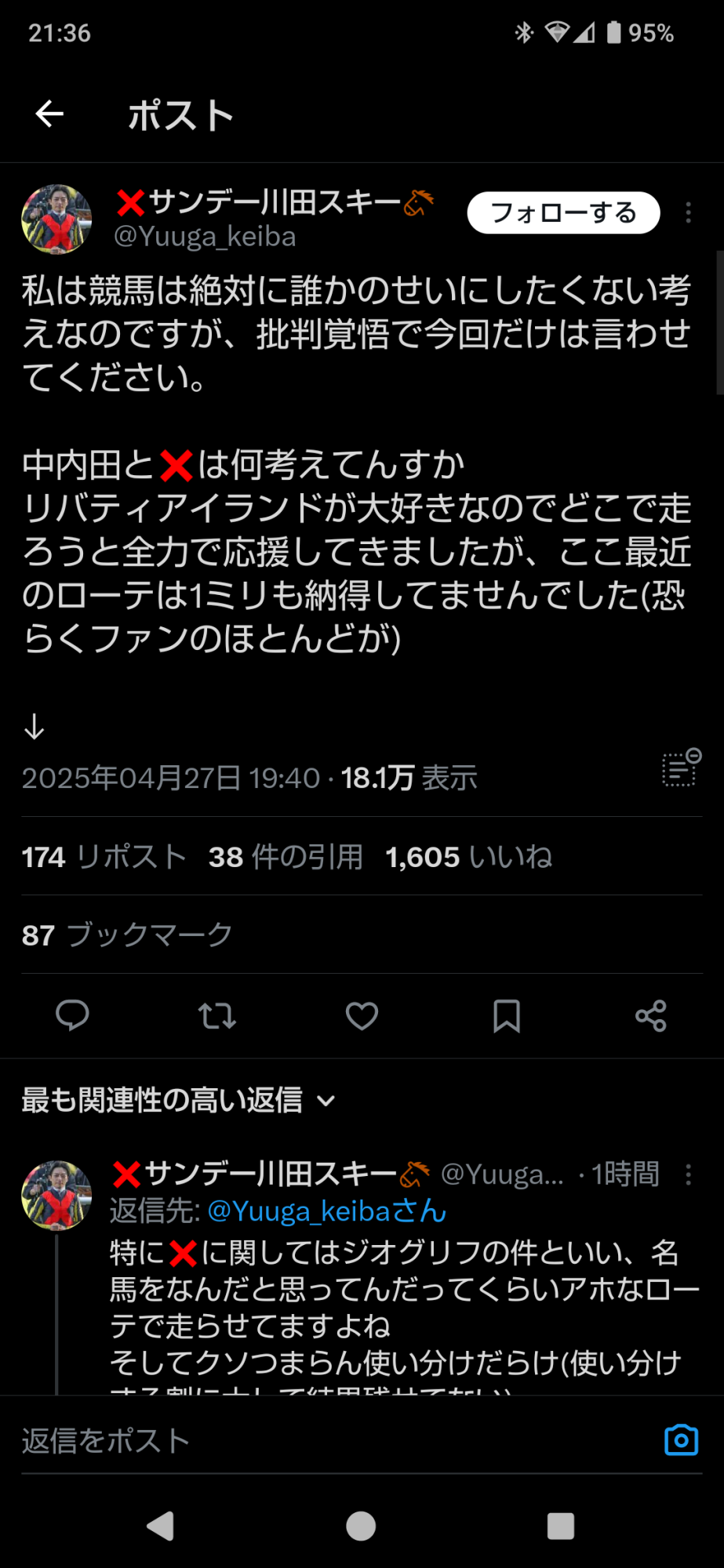Open the system recent apps button
Screen dimensions: 724x1568
[x=561, y=1526]
